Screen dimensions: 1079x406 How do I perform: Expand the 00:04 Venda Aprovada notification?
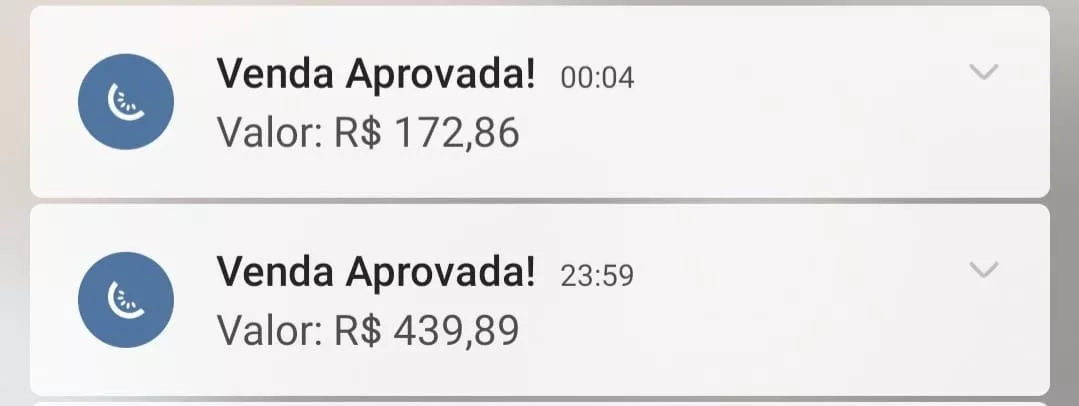click(x=983, y=72)
